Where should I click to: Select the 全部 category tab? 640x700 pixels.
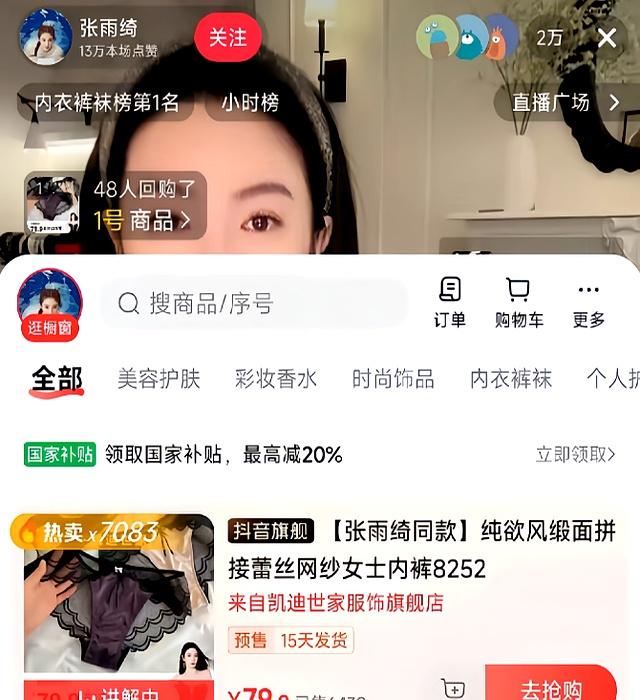click(x=57, y=379)
